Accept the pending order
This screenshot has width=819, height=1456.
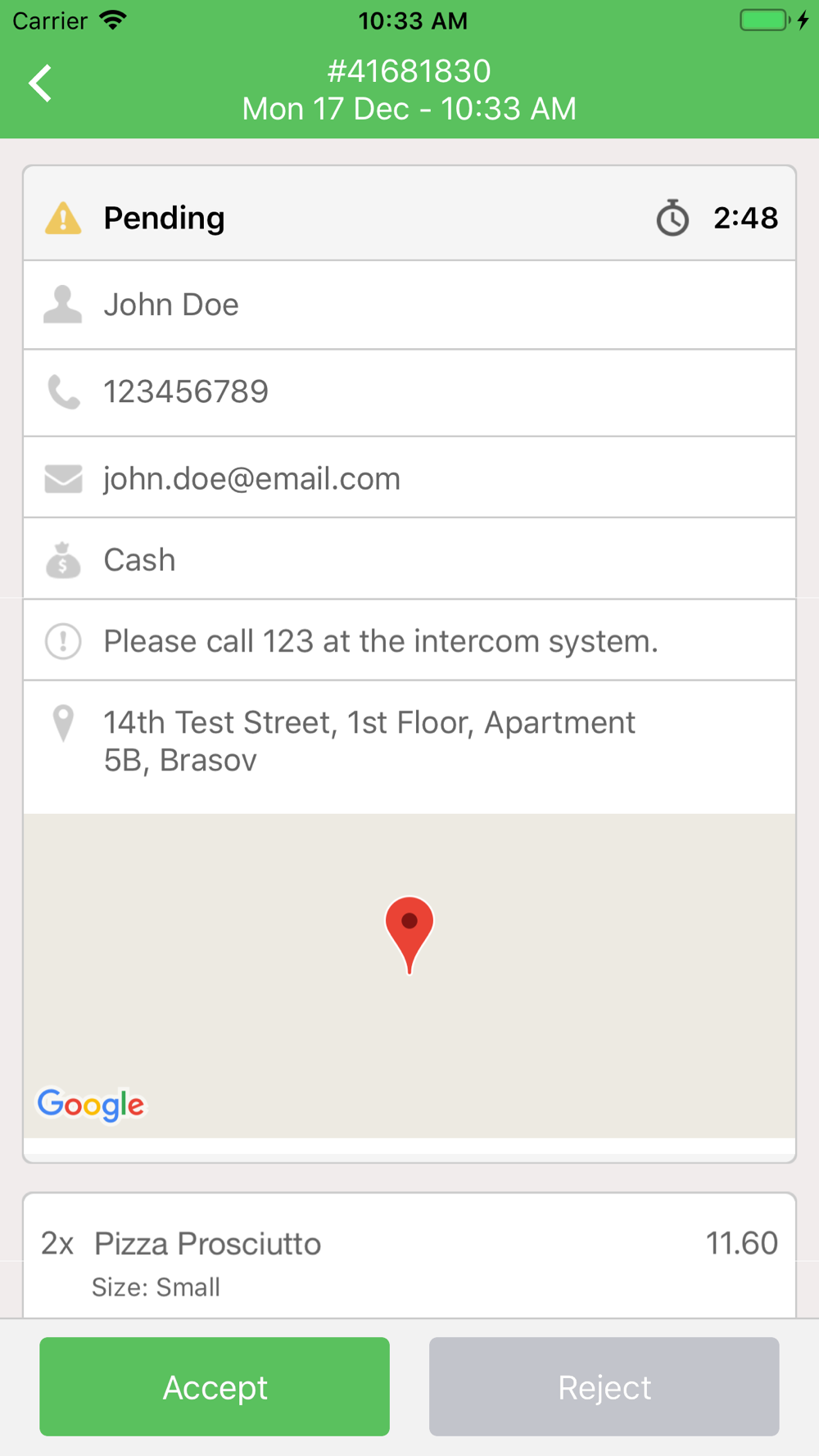[x=215, y=1386]
